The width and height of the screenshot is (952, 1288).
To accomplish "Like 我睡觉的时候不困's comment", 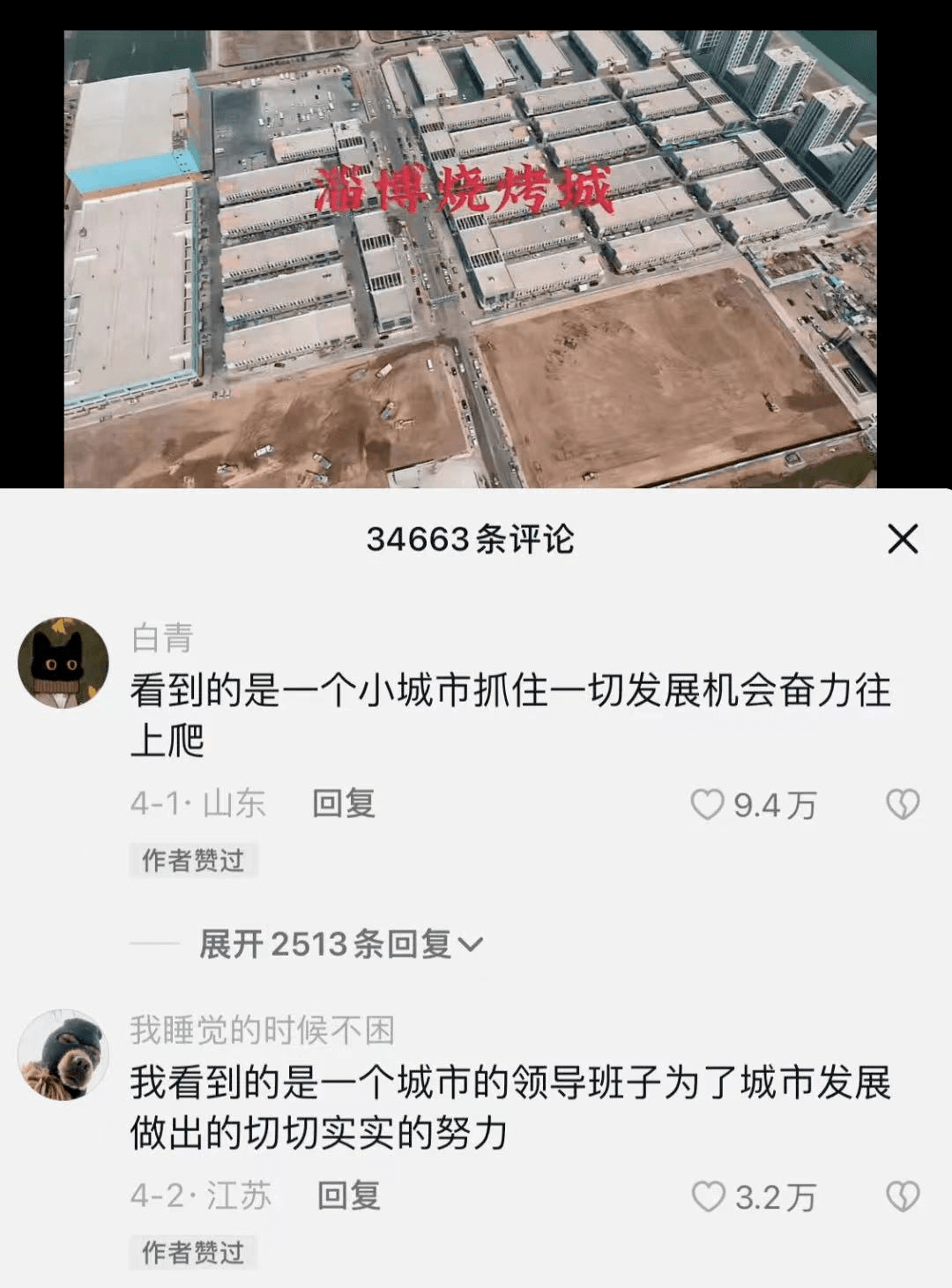I will pos(708,1196).
